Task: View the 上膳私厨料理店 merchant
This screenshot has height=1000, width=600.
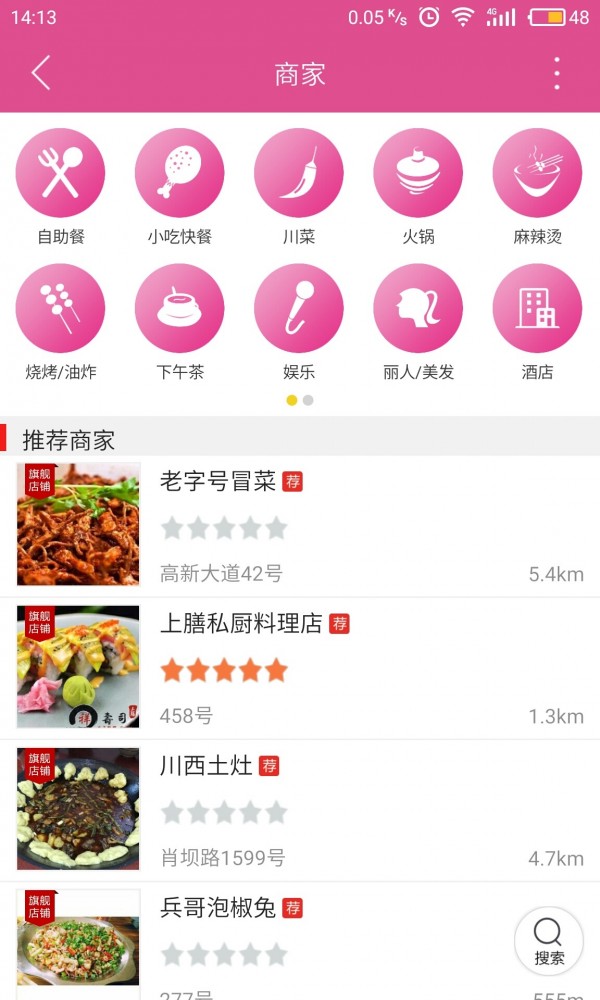Action: (x=300, y=668)
